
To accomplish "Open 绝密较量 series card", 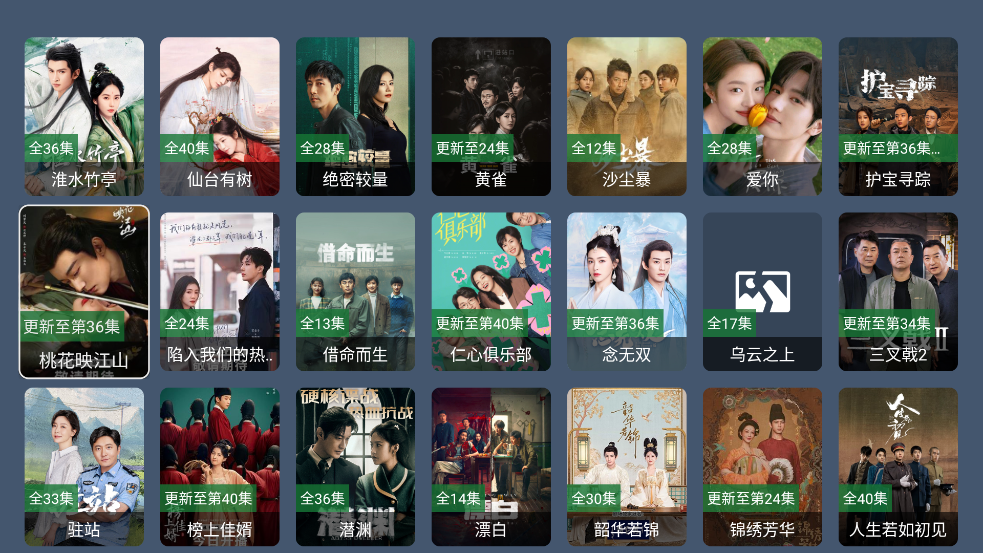I will click(x=355, y=116).
